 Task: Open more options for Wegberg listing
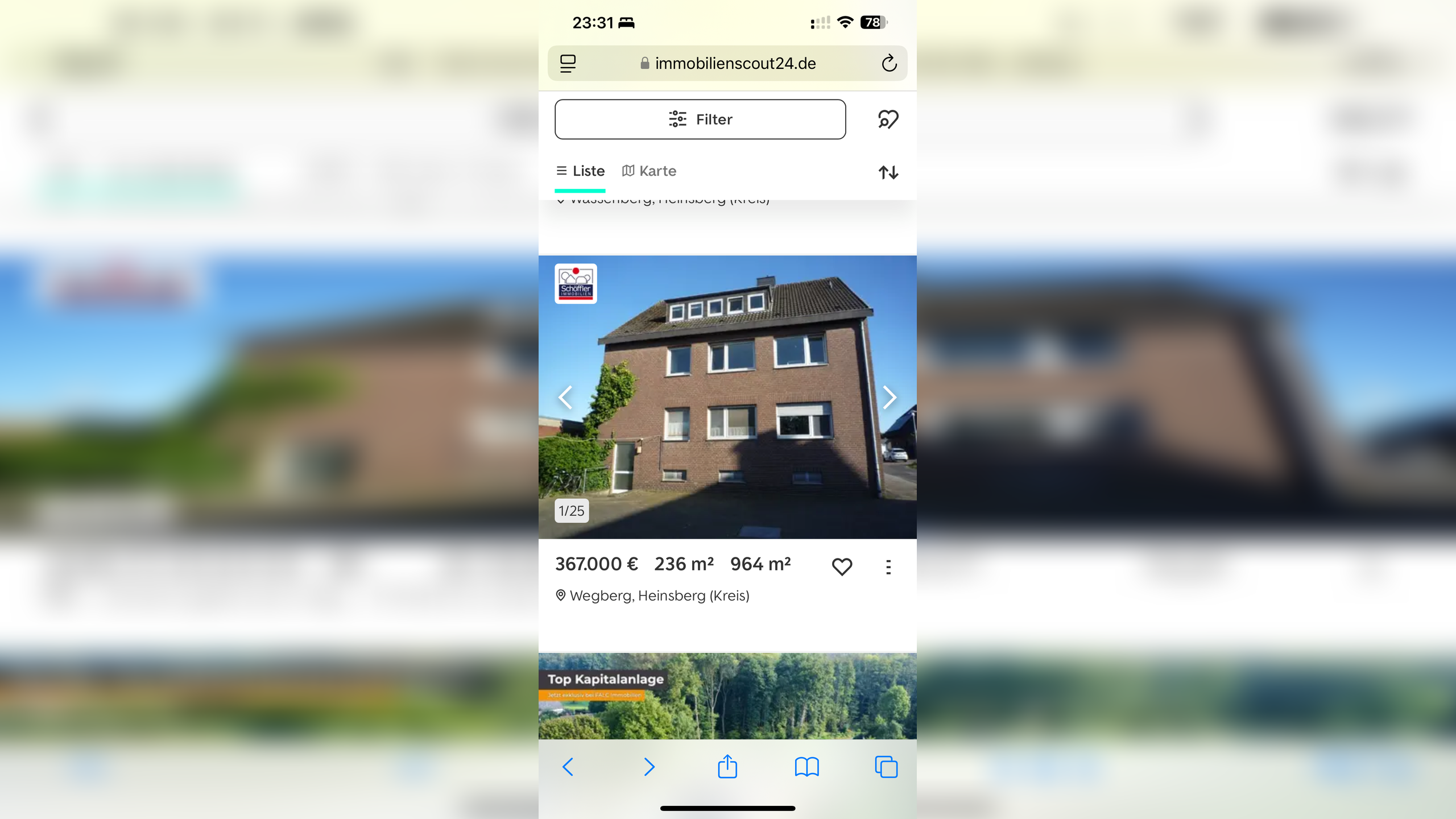(888, 567)
